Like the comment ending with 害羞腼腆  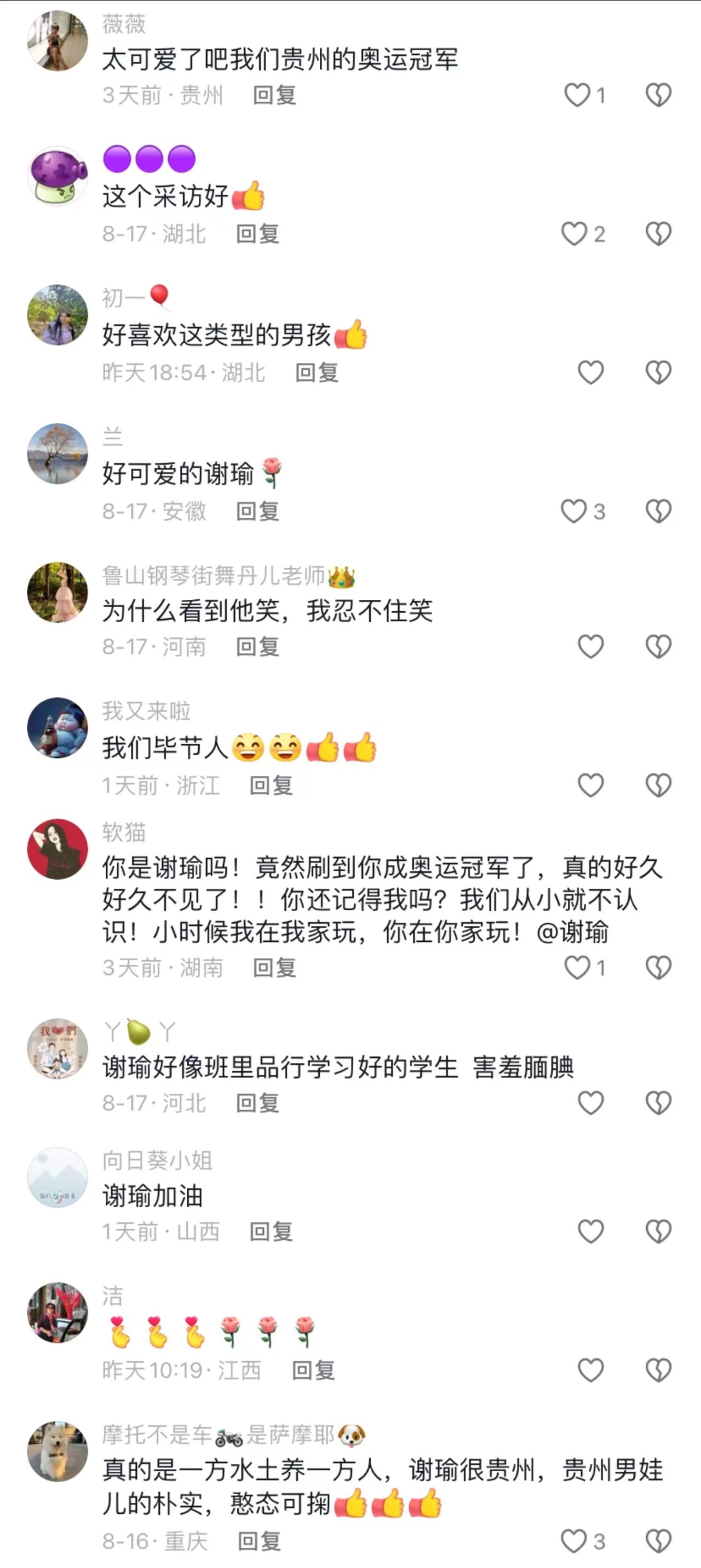[590, 1102]
